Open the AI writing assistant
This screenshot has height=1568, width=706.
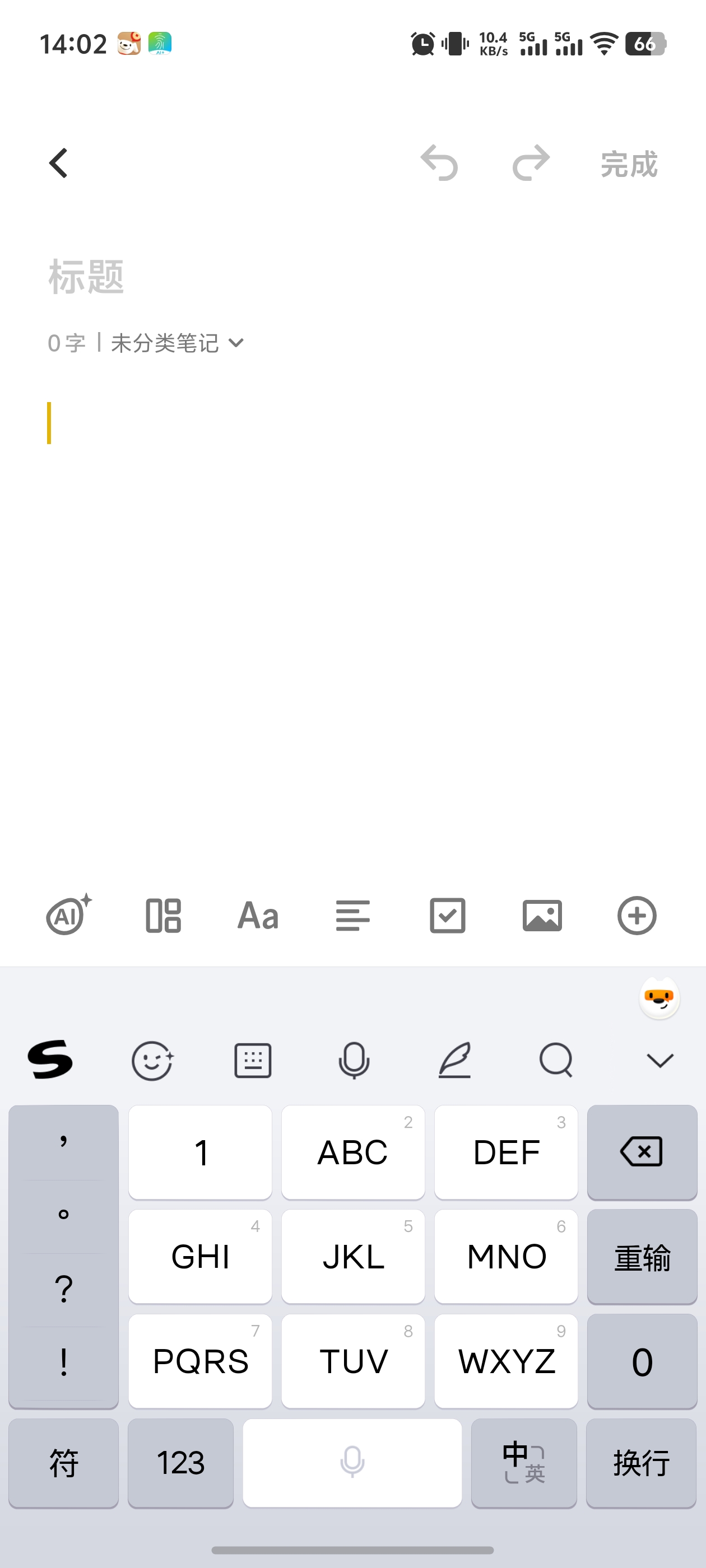[69, 915]
